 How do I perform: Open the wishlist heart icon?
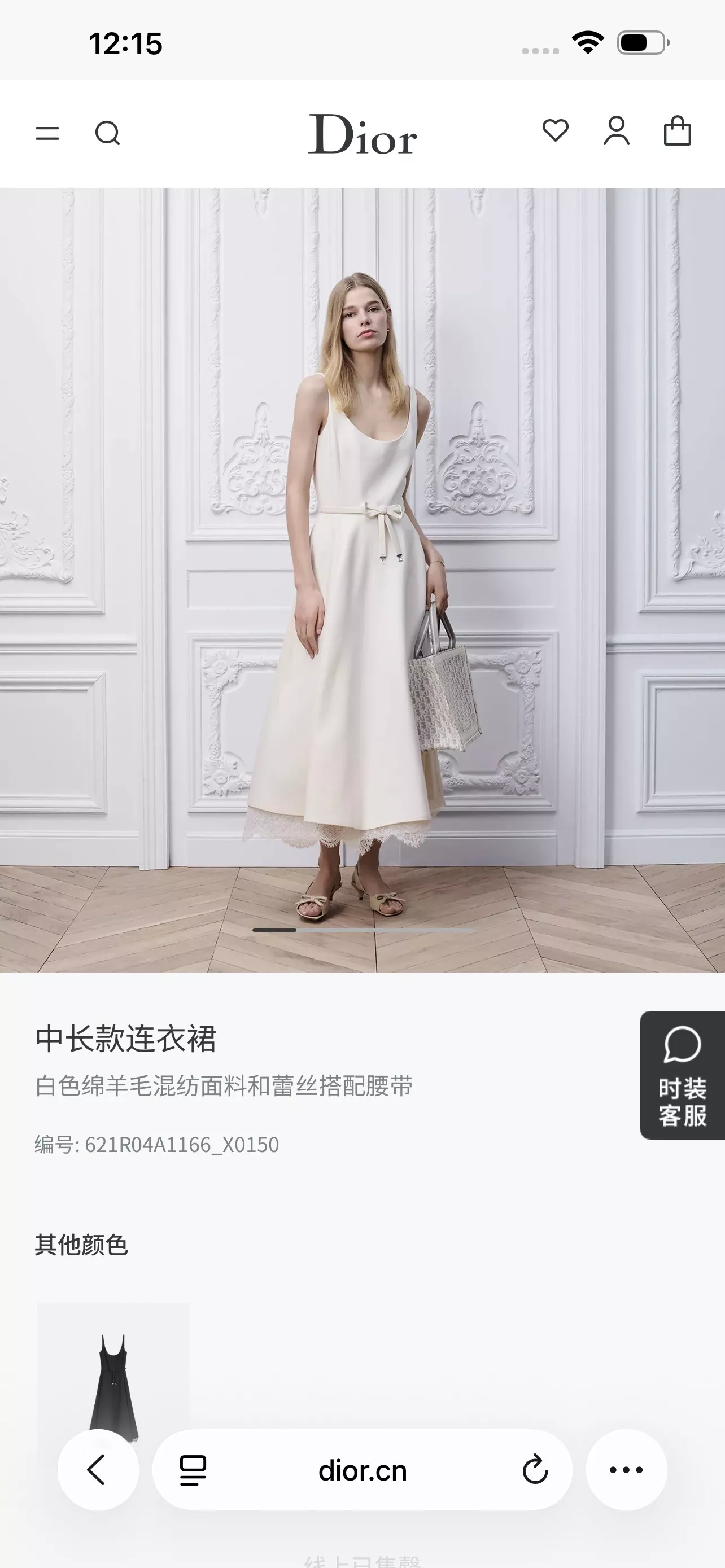tap(555, 131)
